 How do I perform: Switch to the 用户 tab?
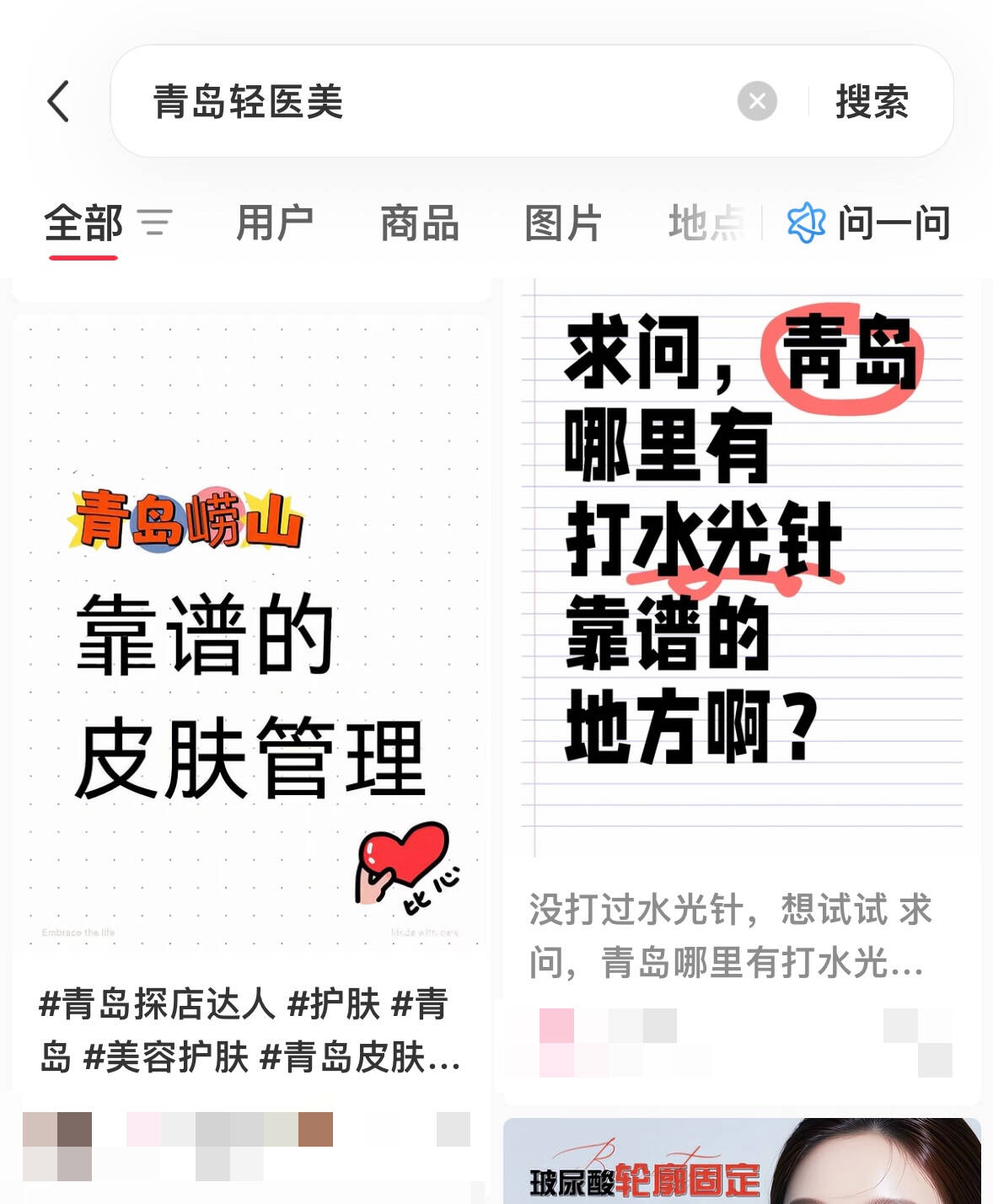point(275,223)
